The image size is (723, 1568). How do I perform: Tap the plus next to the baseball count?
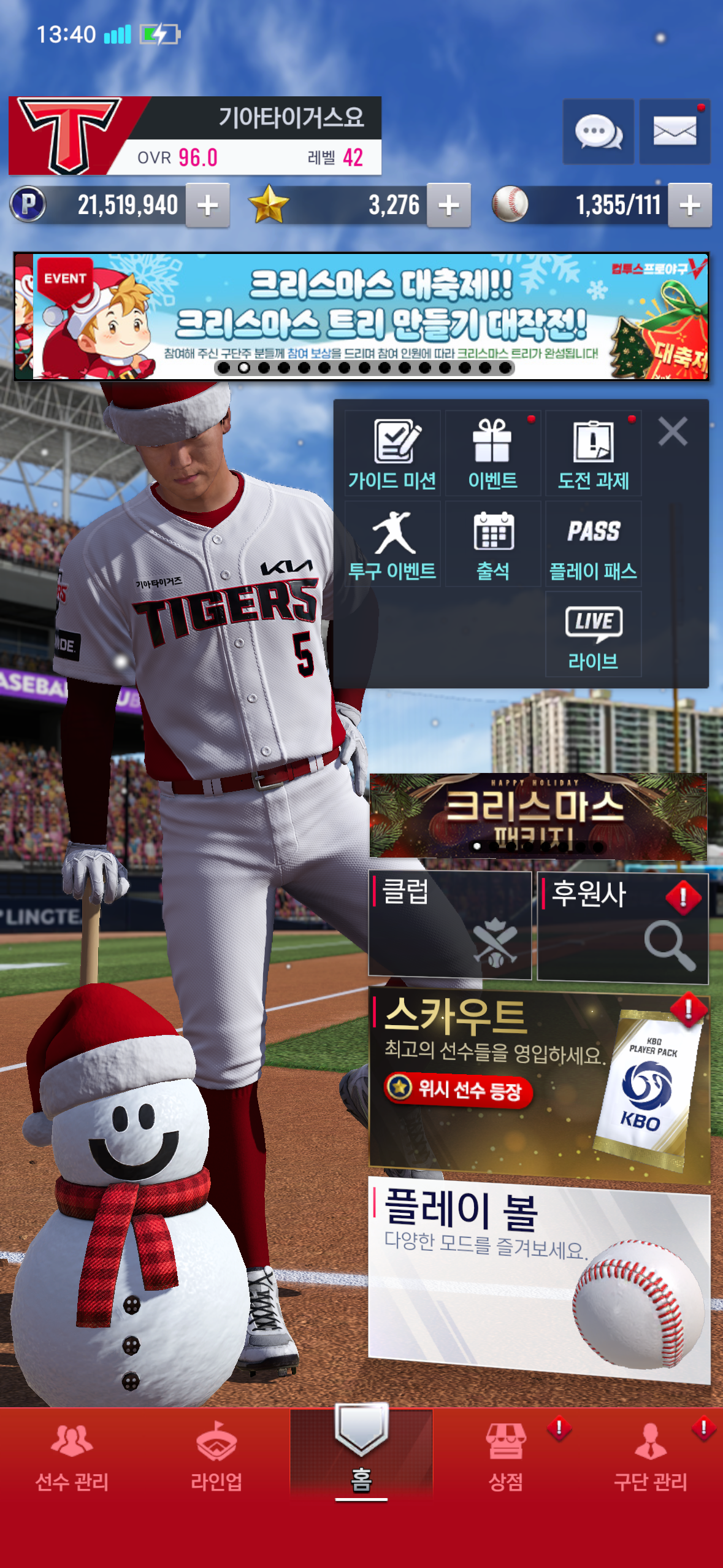pos(689,206)
